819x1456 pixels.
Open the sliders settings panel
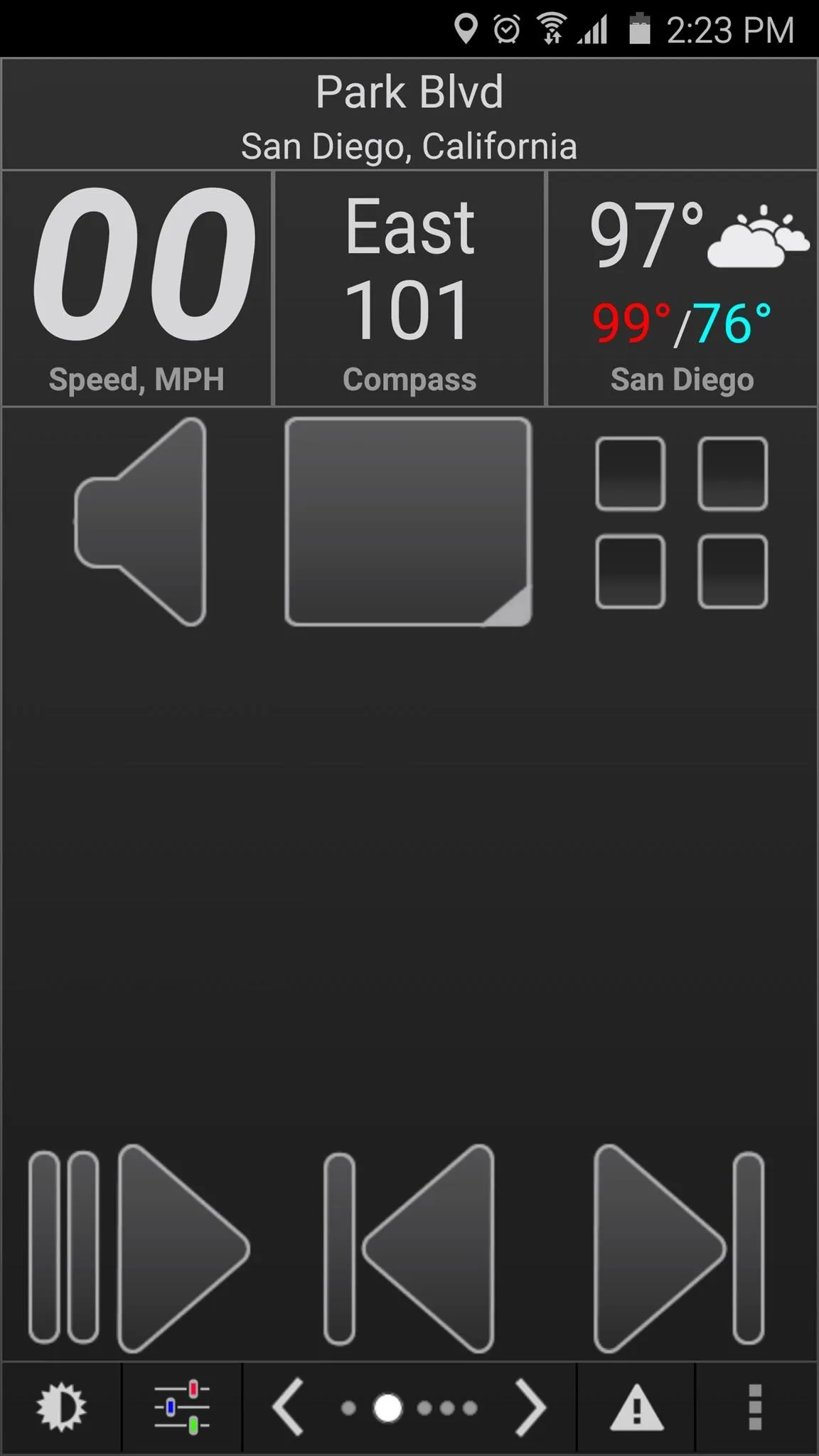pos(182,1406)
